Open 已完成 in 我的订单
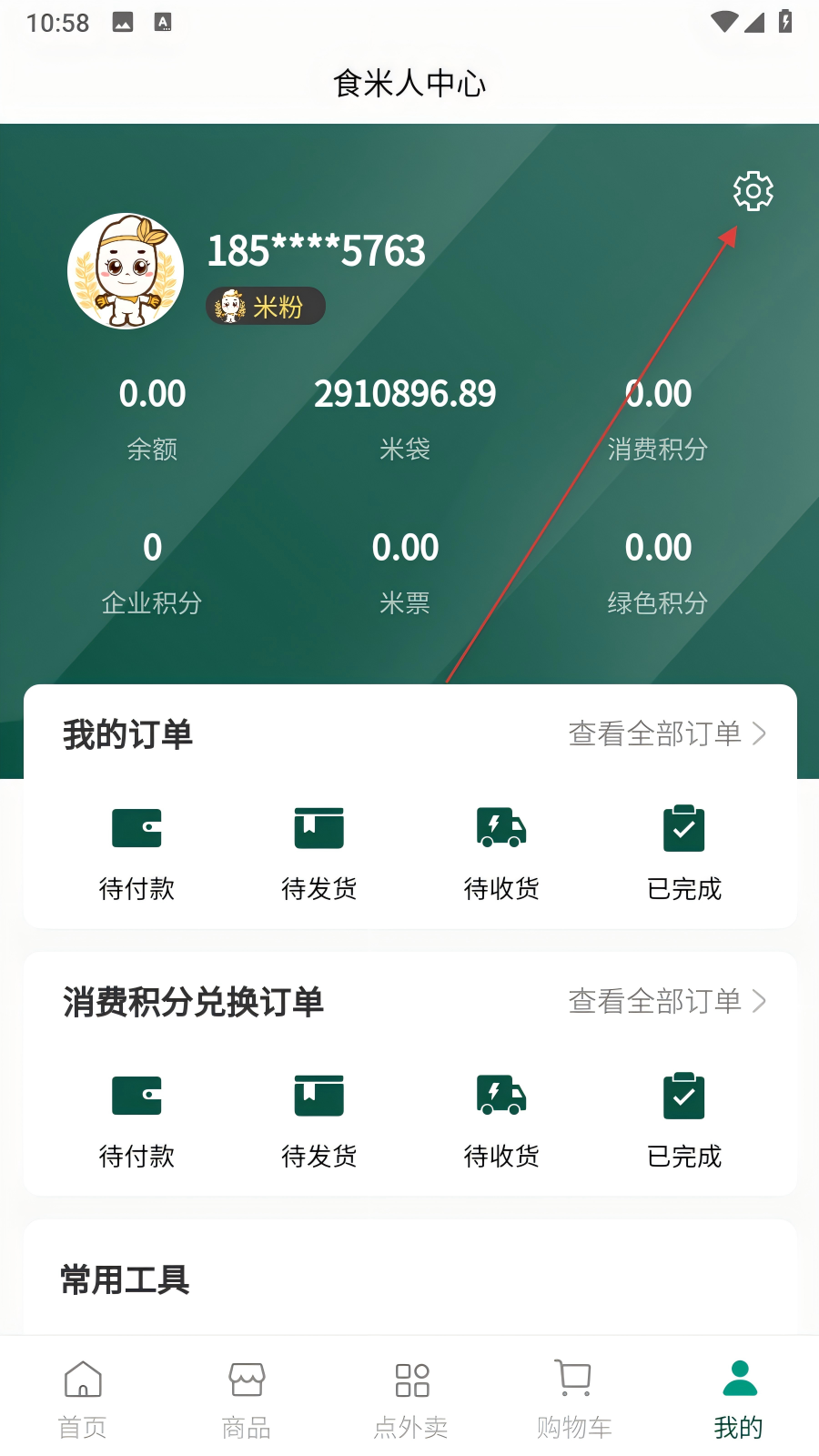This screenshot has width=819, height=1456. click(683, 853)
